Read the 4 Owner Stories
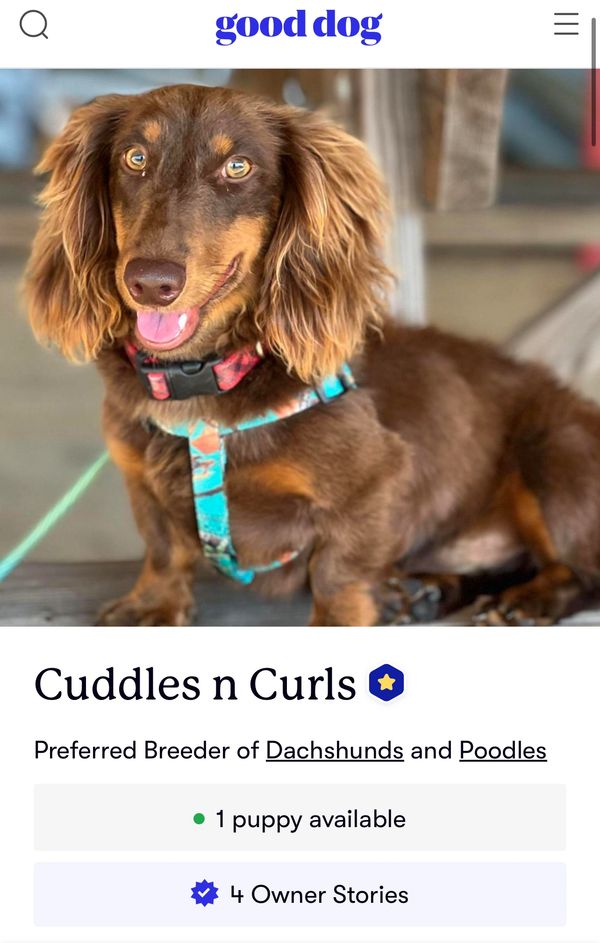600x943 pixels. coord(300,894)
